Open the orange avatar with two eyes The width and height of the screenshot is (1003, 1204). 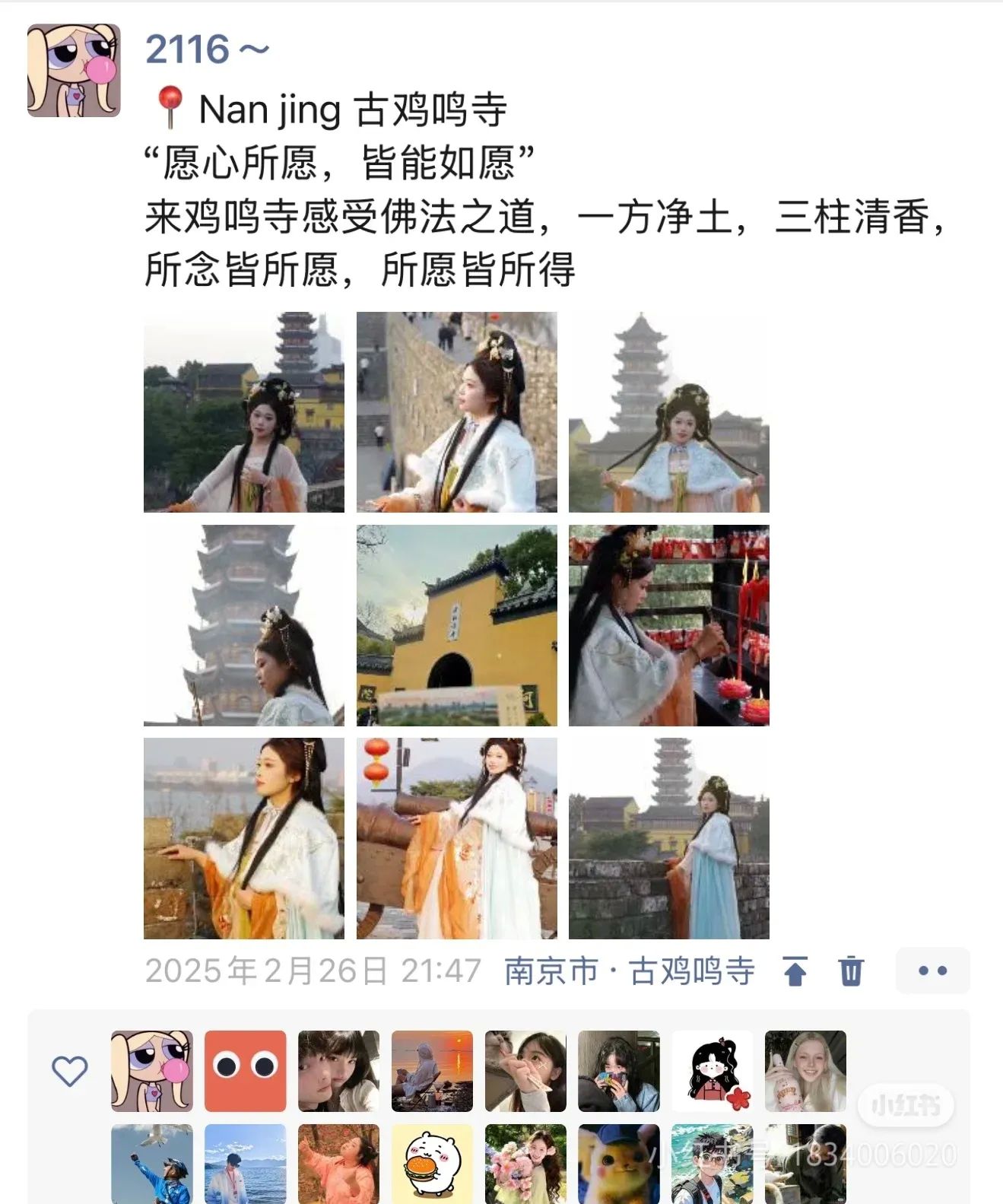[245, 1071]
